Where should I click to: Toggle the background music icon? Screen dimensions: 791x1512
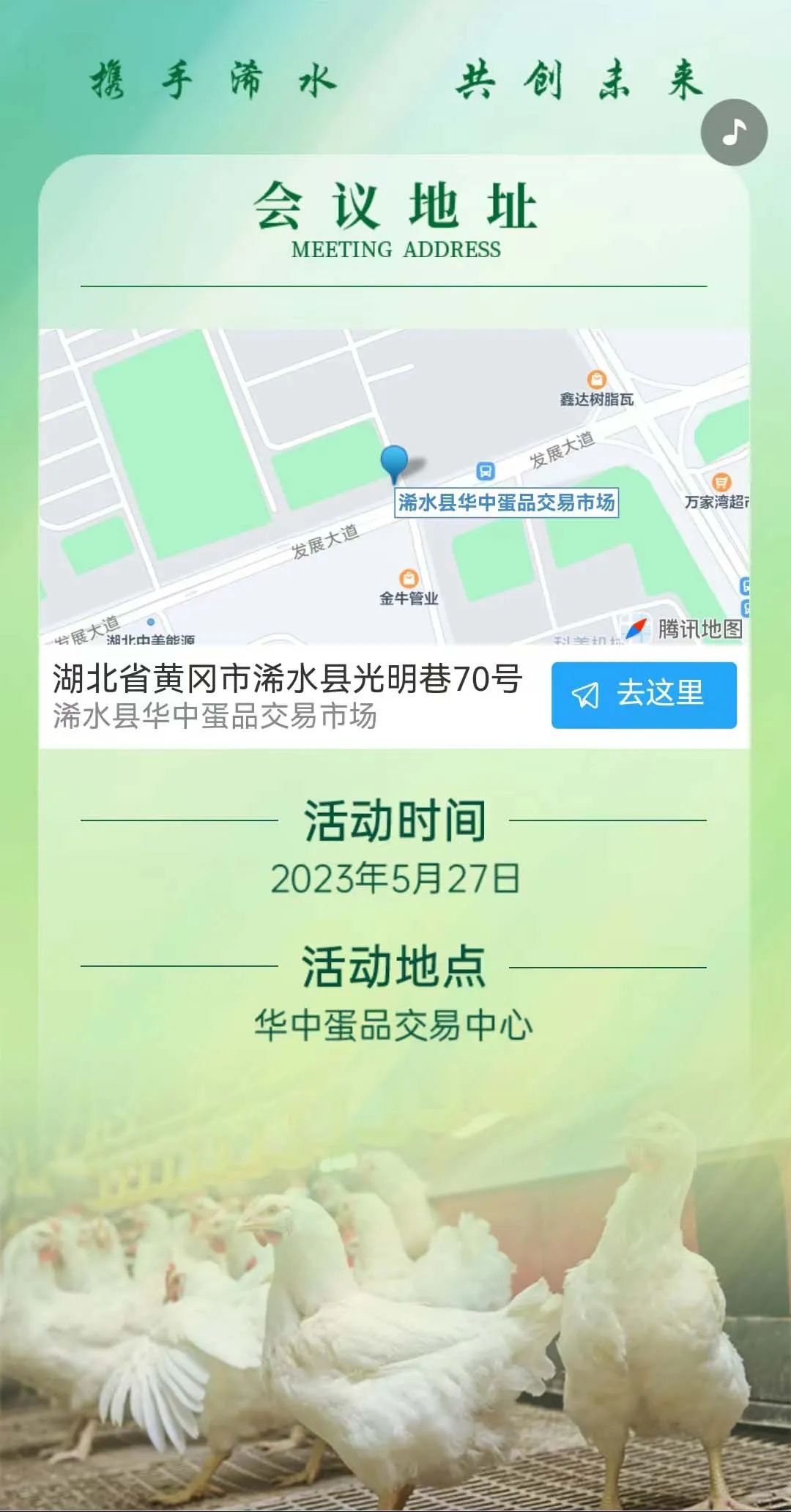734,133
